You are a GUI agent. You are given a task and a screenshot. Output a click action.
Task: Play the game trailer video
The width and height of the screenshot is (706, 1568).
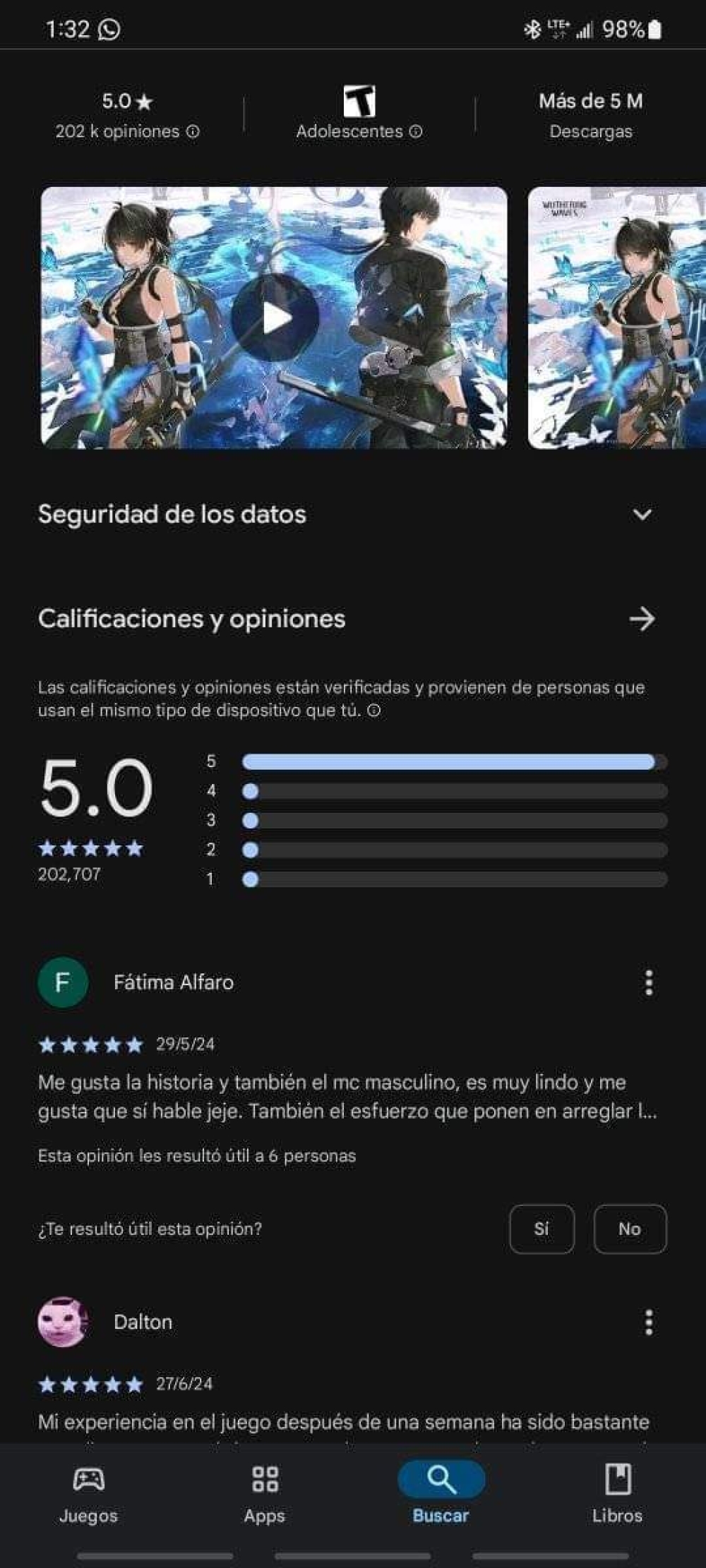click(x=275, y=318)
